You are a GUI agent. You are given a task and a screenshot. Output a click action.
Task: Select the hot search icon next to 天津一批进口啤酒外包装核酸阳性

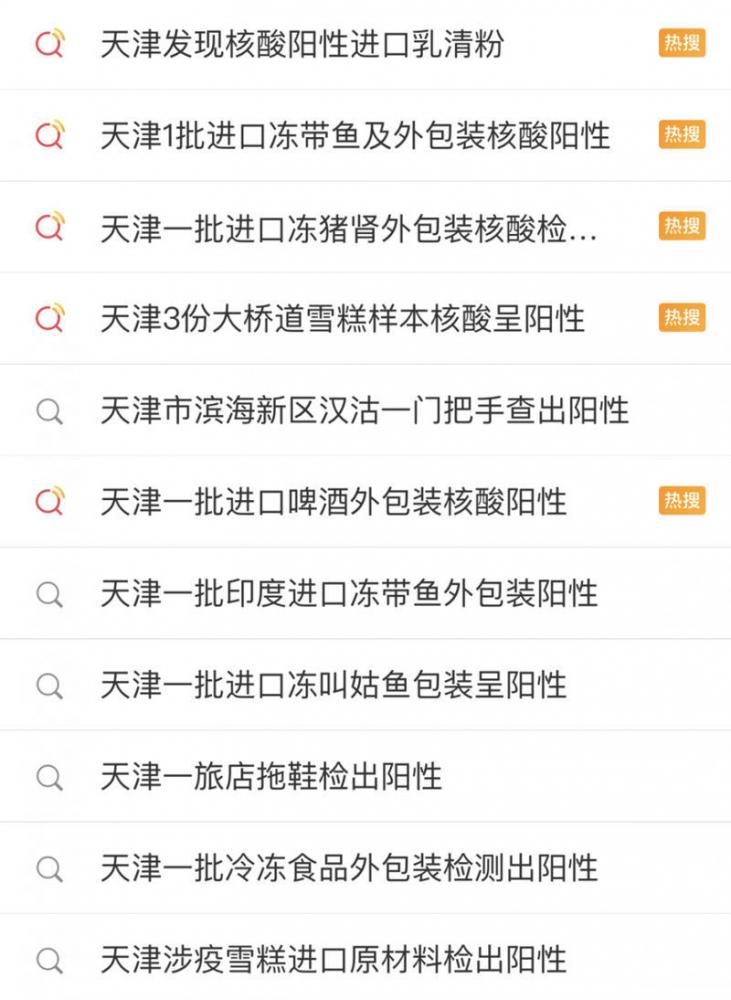coord(50,501)
